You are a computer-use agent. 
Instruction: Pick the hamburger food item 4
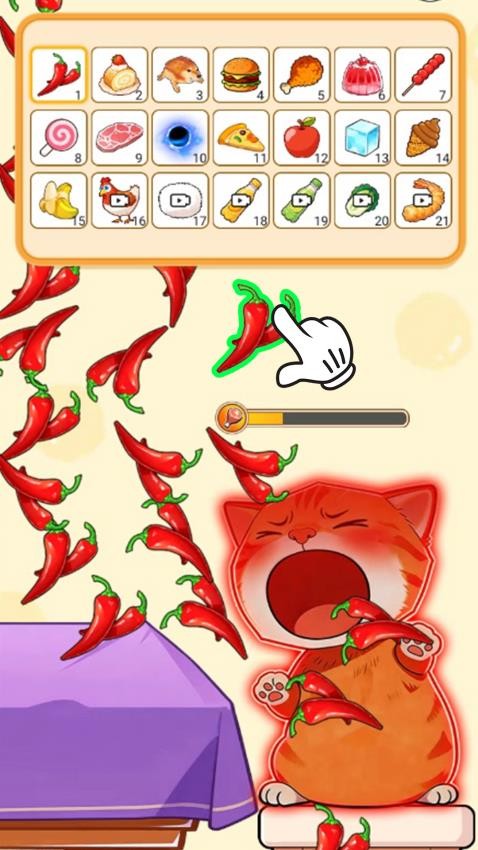pos(241,75)
